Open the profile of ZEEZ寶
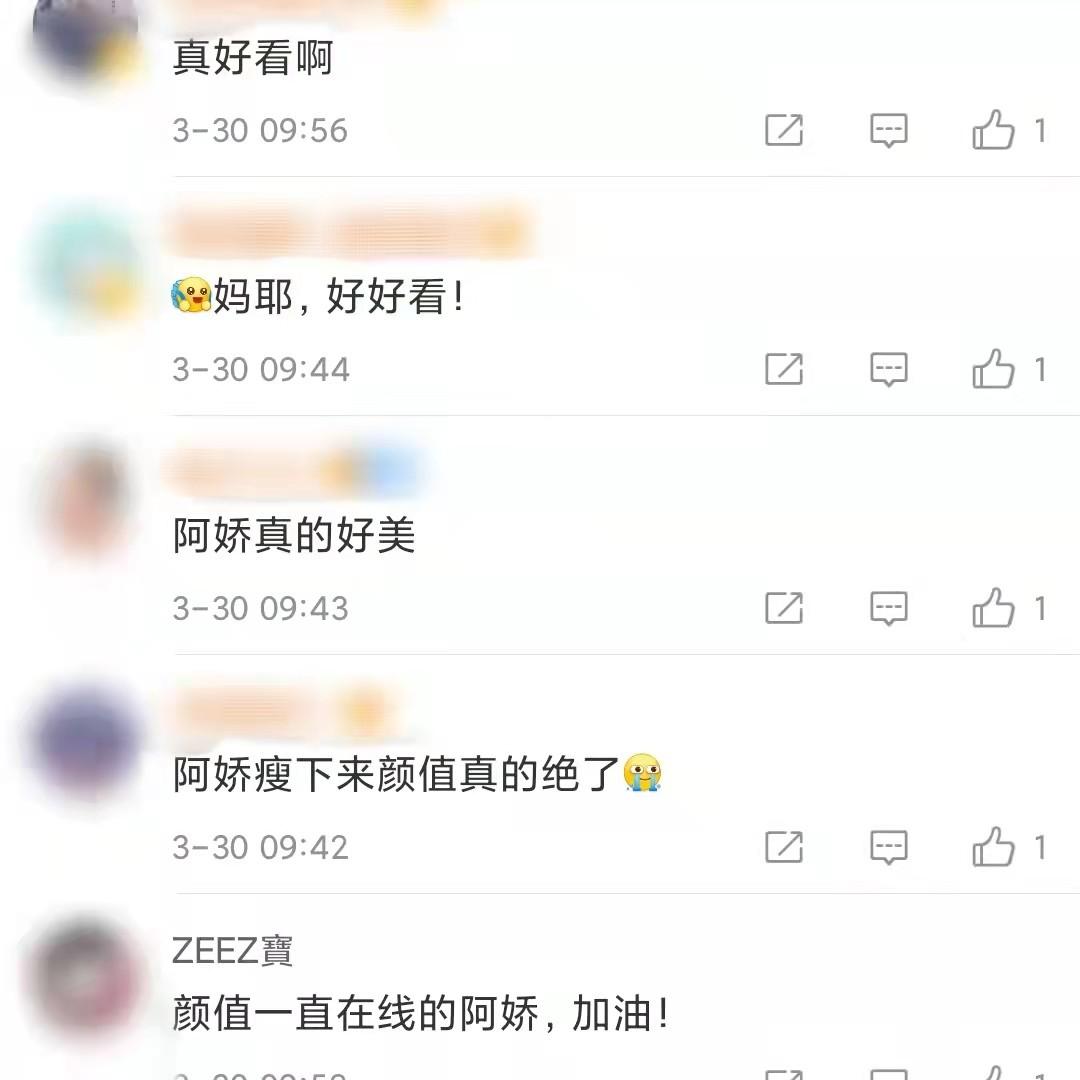 tap(232, 951)
